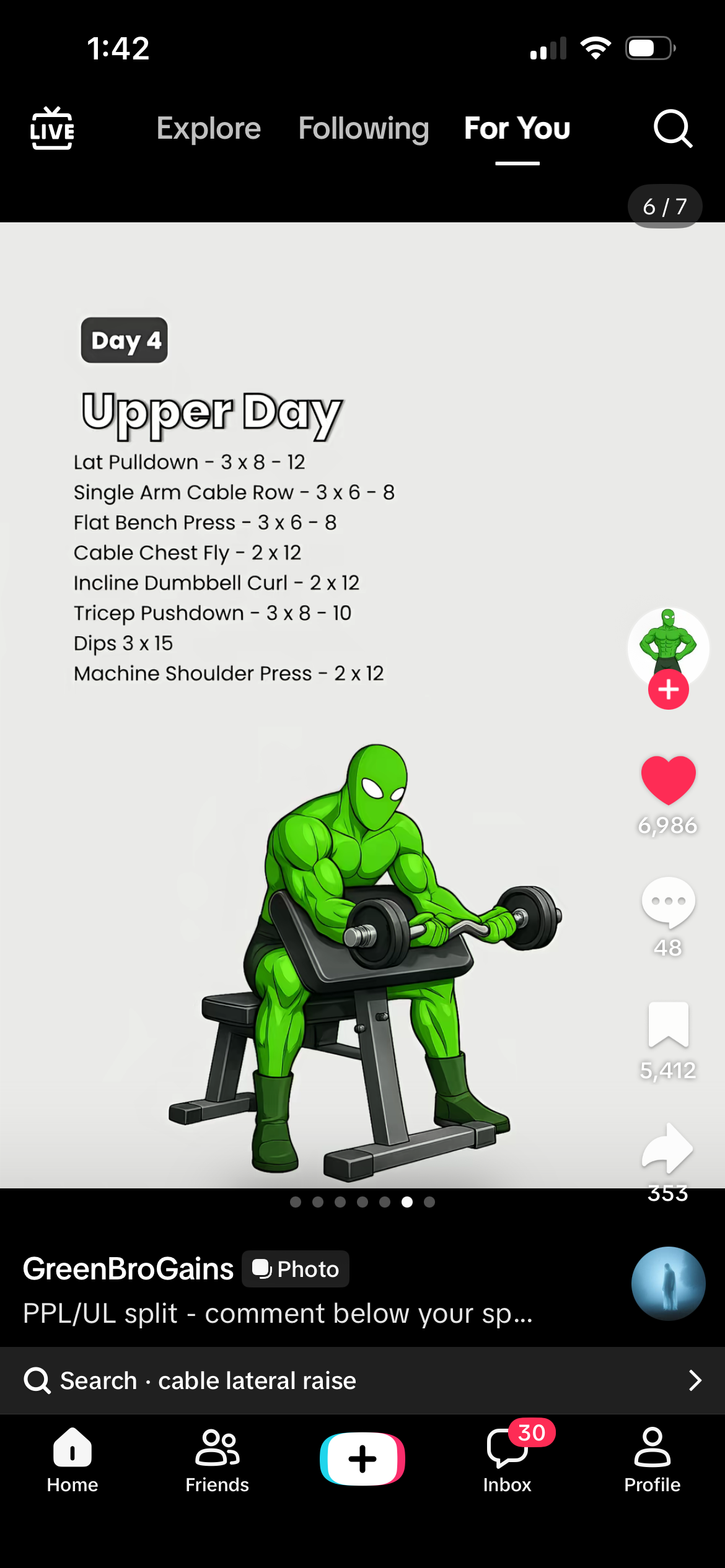Switch to the Explore tab
725x1568 pixels.
pyautogui.click(x=209, y=129)
